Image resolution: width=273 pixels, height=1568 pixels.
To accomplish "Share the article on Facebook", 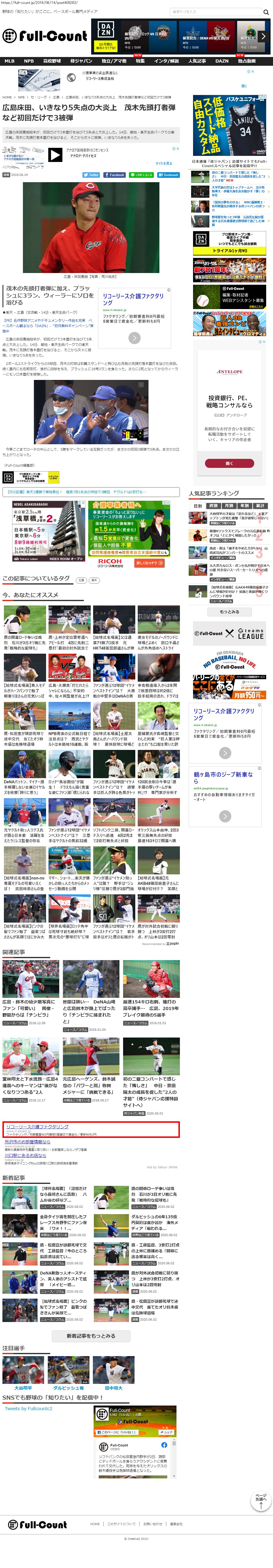I will [115, 175].
